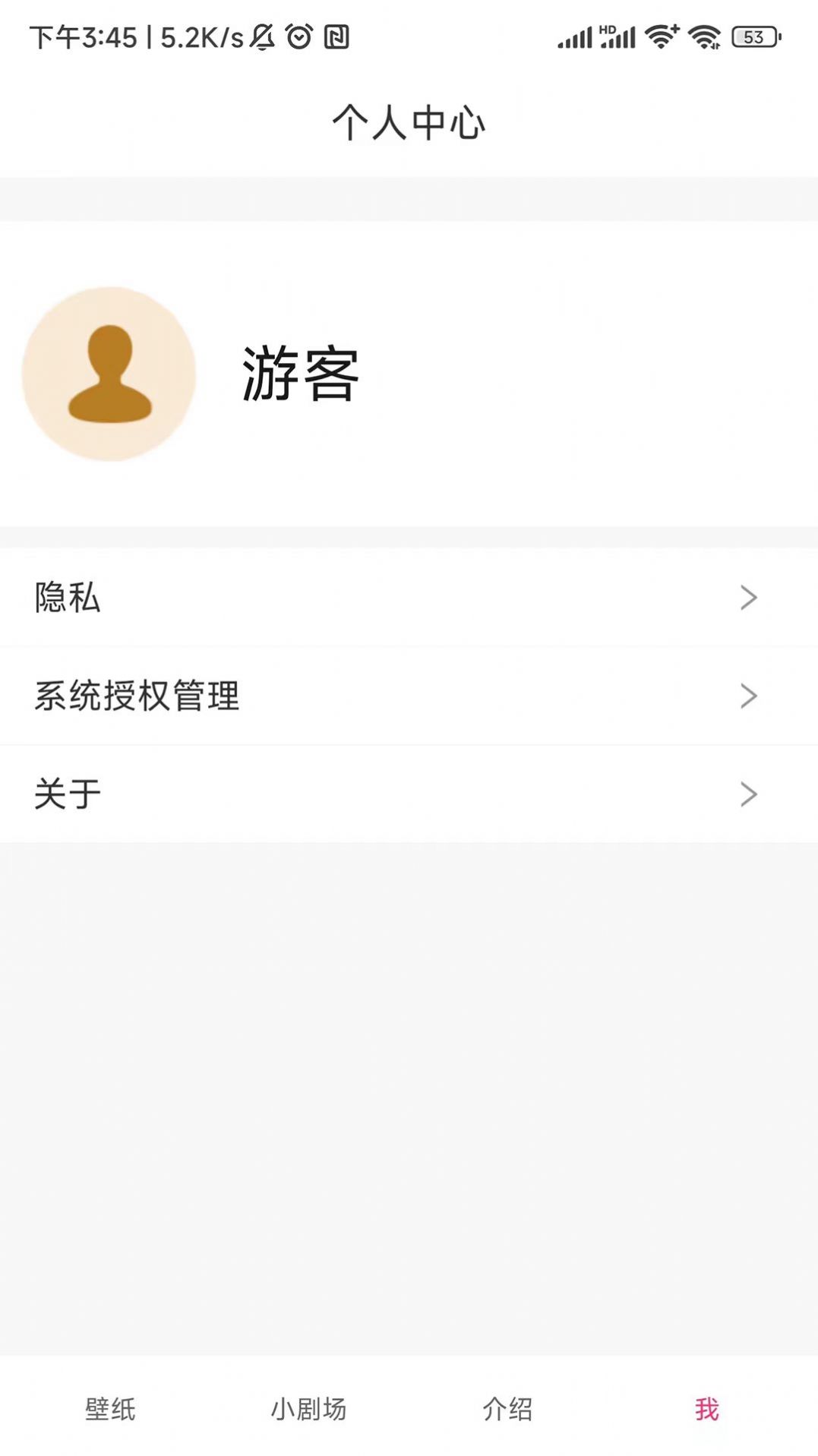Expand the 关于 row chevron
The height and width of the screenshot is (1456, 818).
[749, 794]
